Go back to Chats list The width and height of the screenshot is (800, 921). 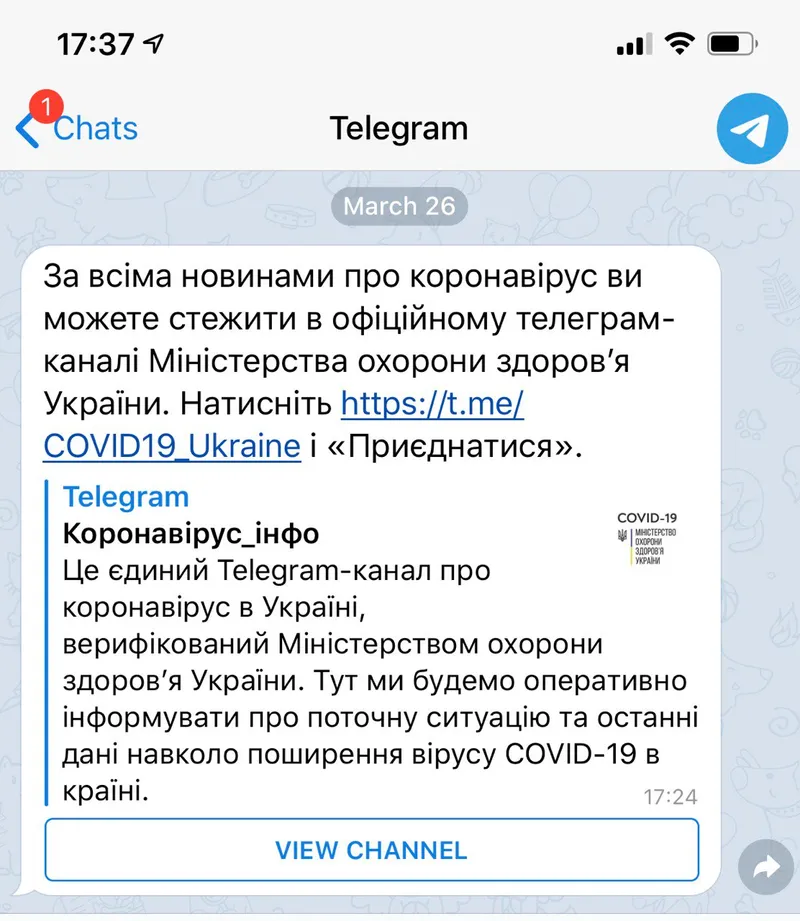coord(78,129)
